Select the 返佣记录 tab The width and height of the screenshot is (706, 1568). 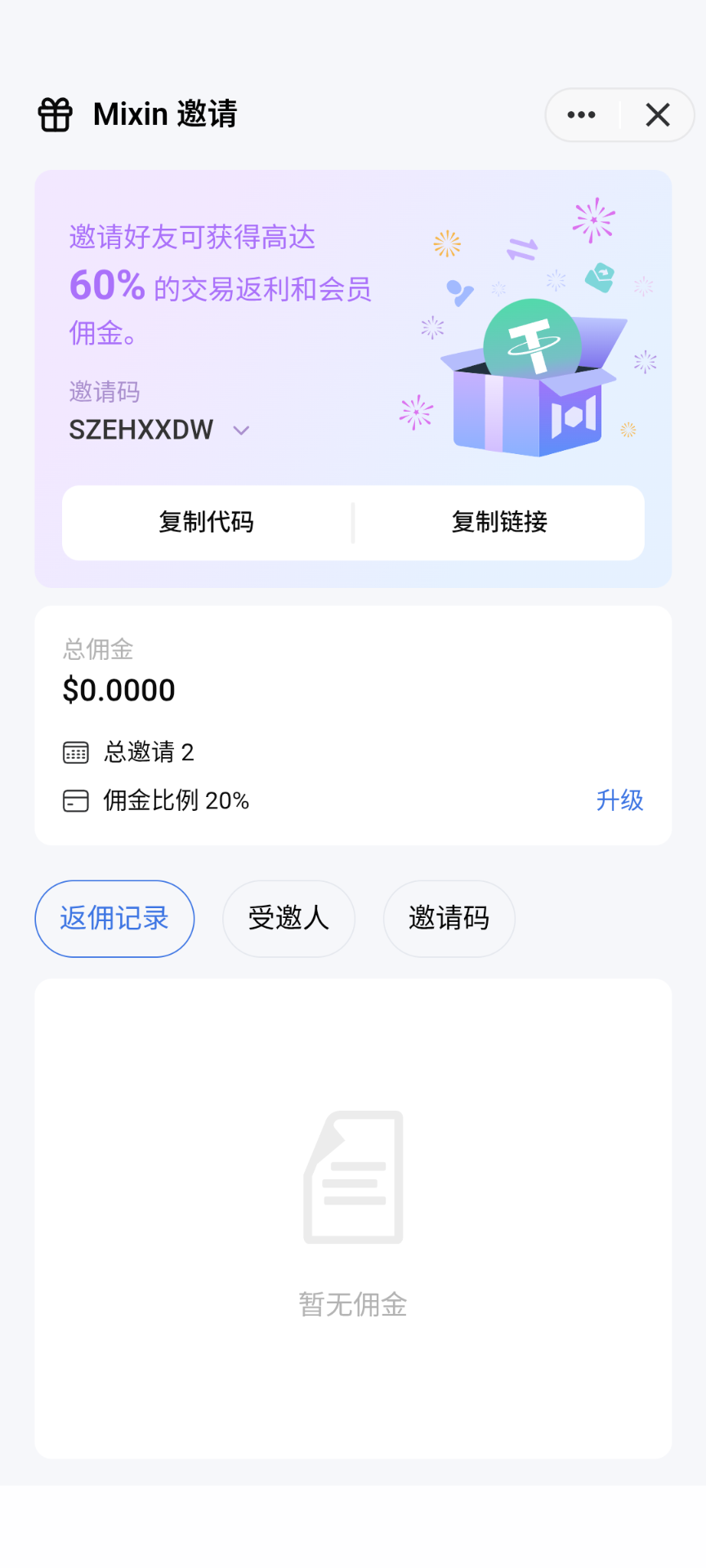point(114,919)
